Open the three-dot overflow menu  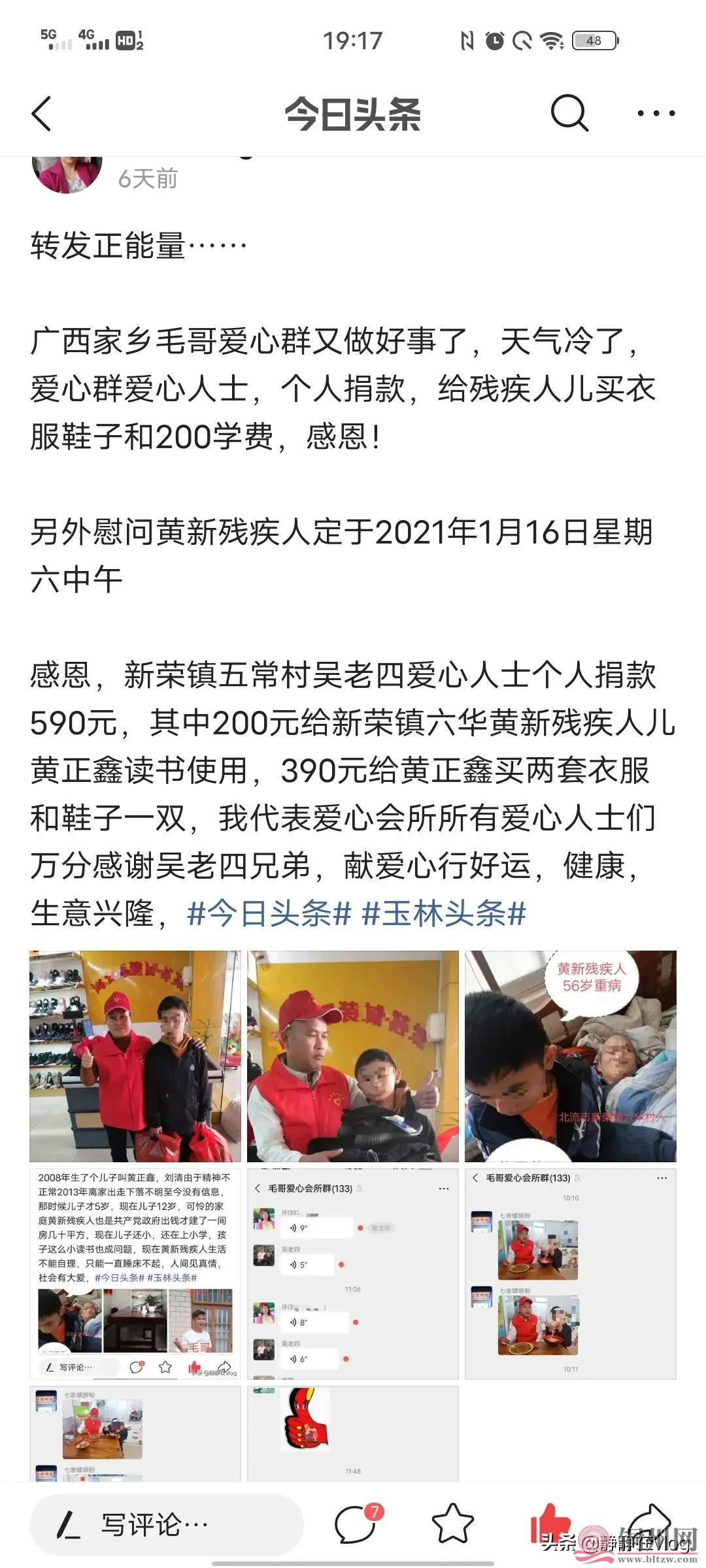pyautogui.click(x=656, y=114)
